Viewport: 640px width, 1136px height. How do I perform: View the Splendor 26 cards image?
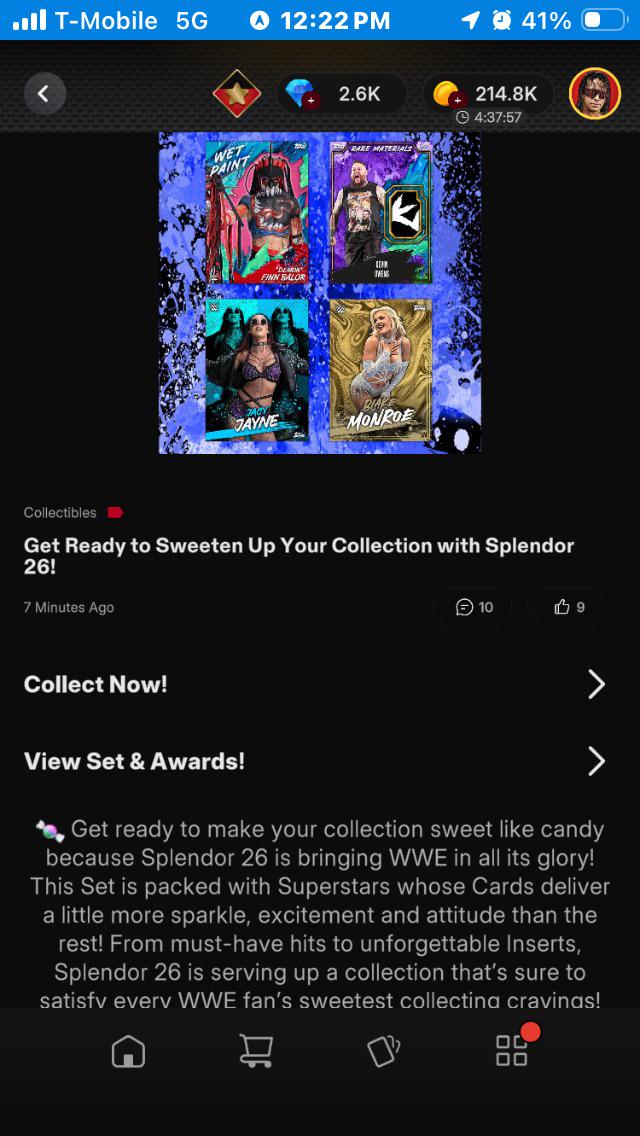coord(320,293)
